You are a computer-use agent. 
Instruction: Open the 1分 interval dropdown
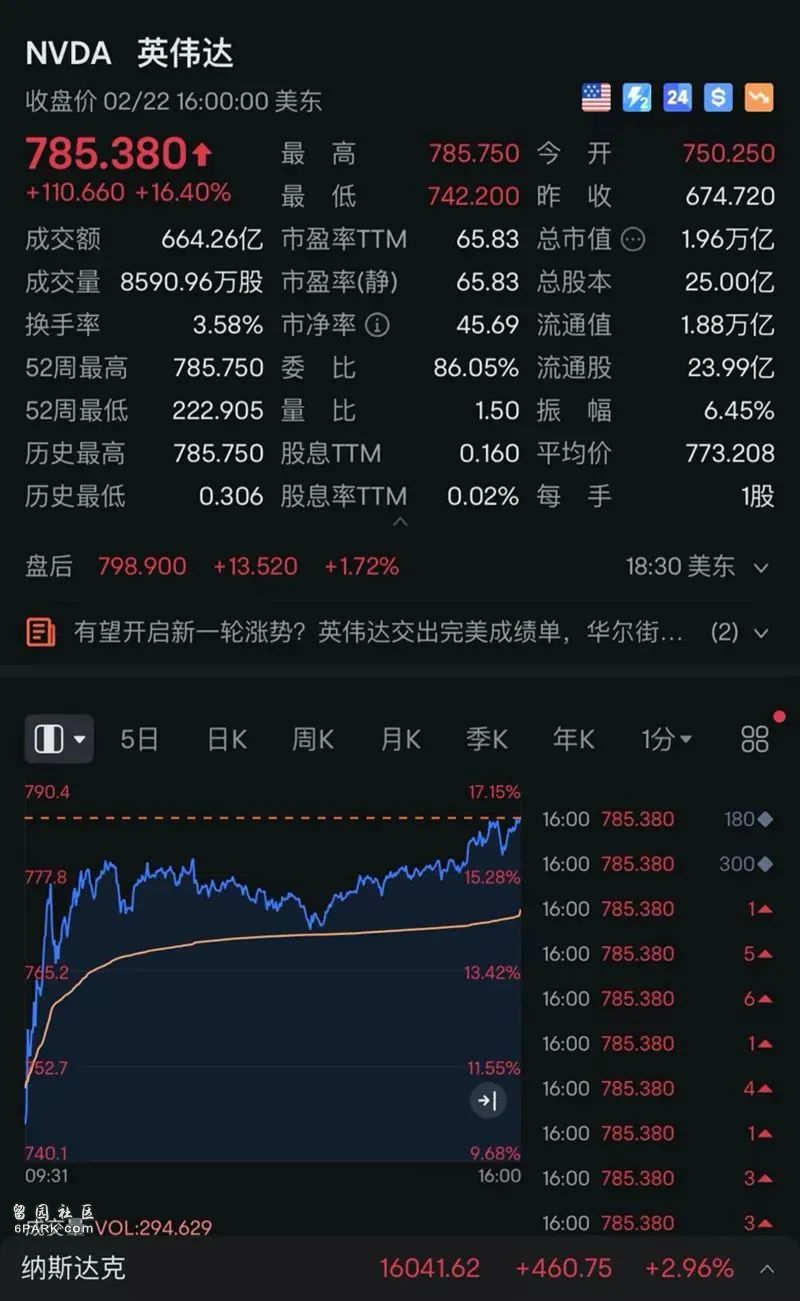(x=667, y=739)
